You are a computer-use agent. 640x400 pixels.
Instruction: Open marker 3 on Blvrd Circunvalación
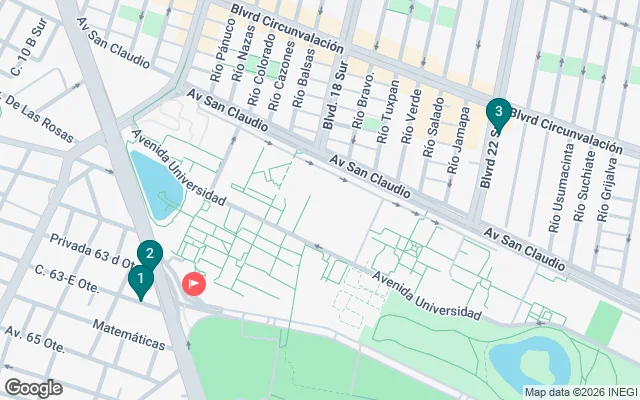498,113
